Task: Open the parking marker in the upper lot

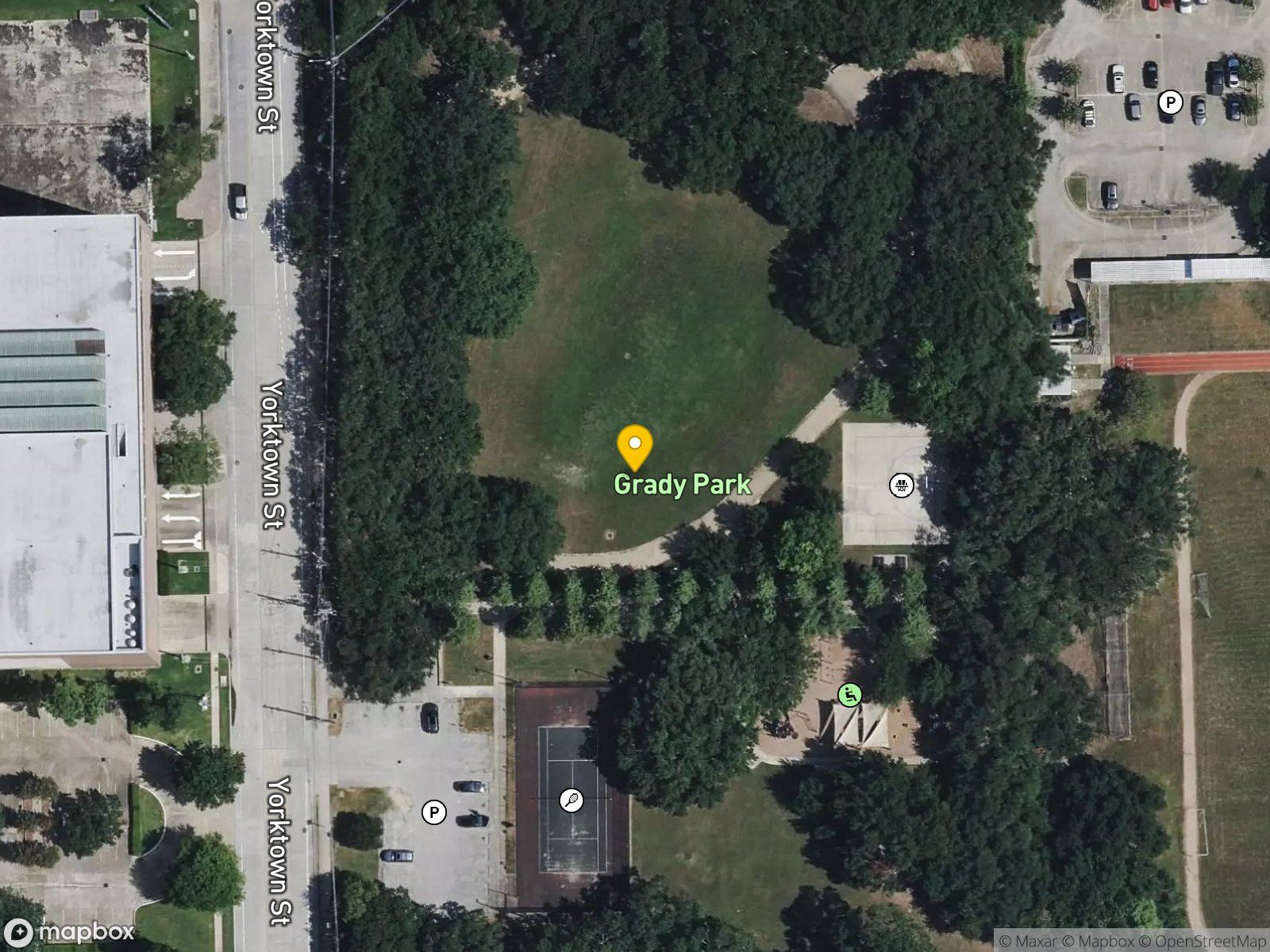Action: 1170,102
